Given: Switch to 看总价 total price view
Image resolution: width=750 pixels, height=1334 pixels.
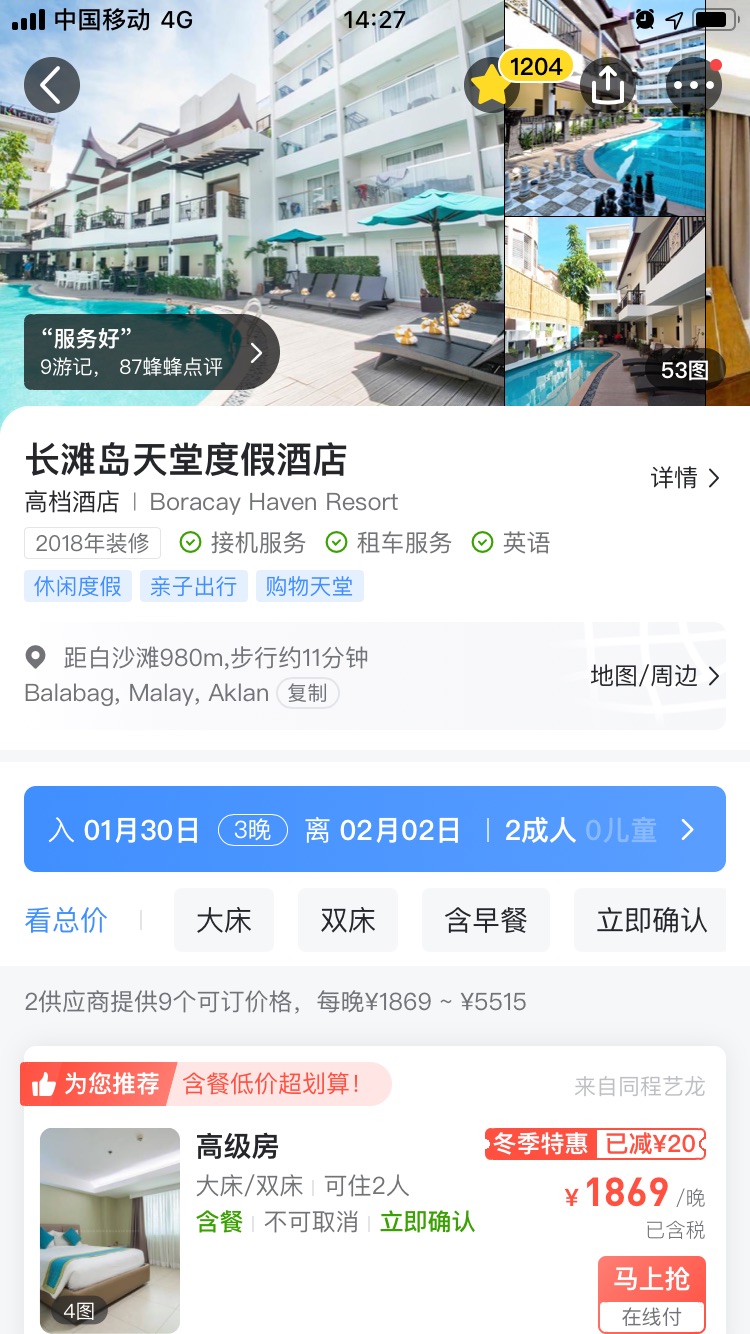Looking at the screenshot, I should [x=66, y=920].
